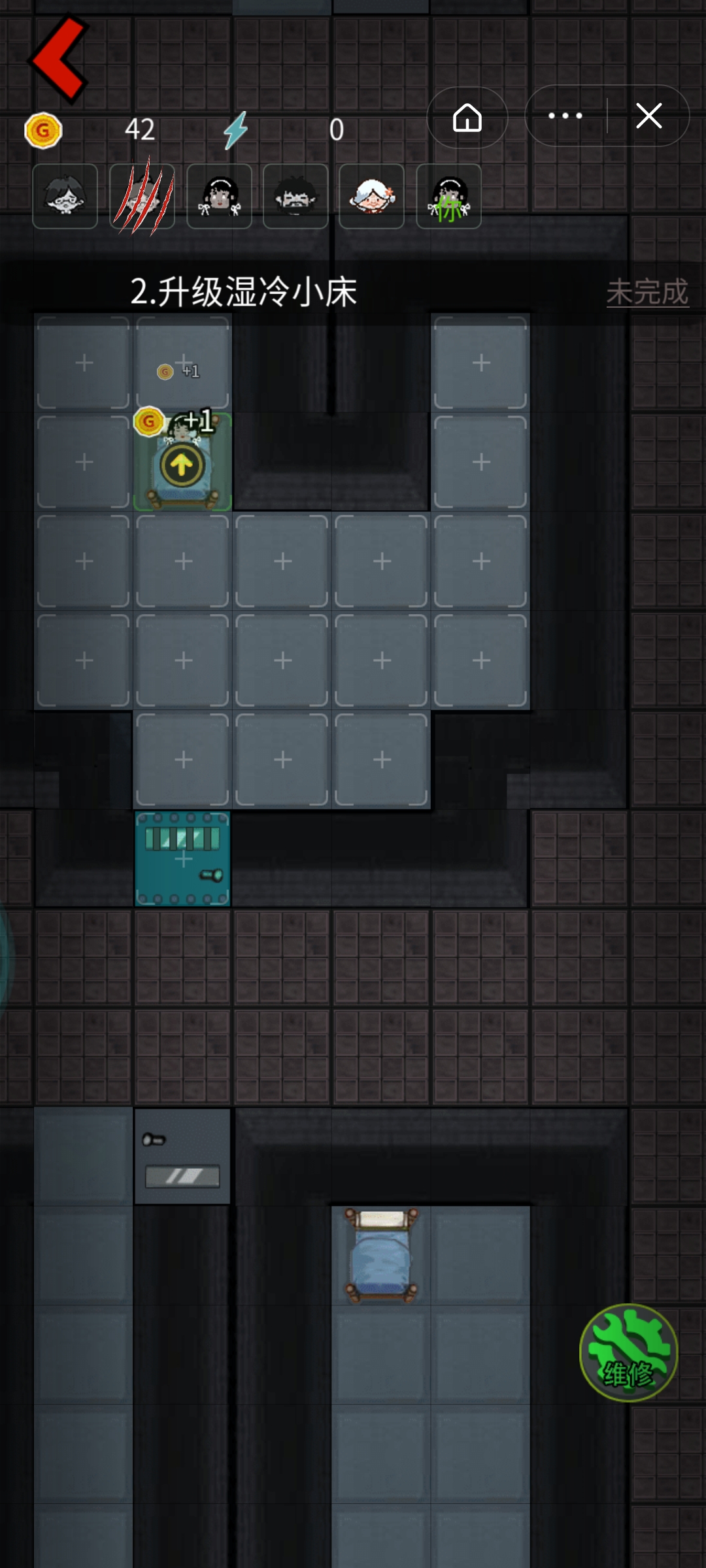Go to the mini program home
This screenshot has width=706, height=1568.
[x=467, y=118]
